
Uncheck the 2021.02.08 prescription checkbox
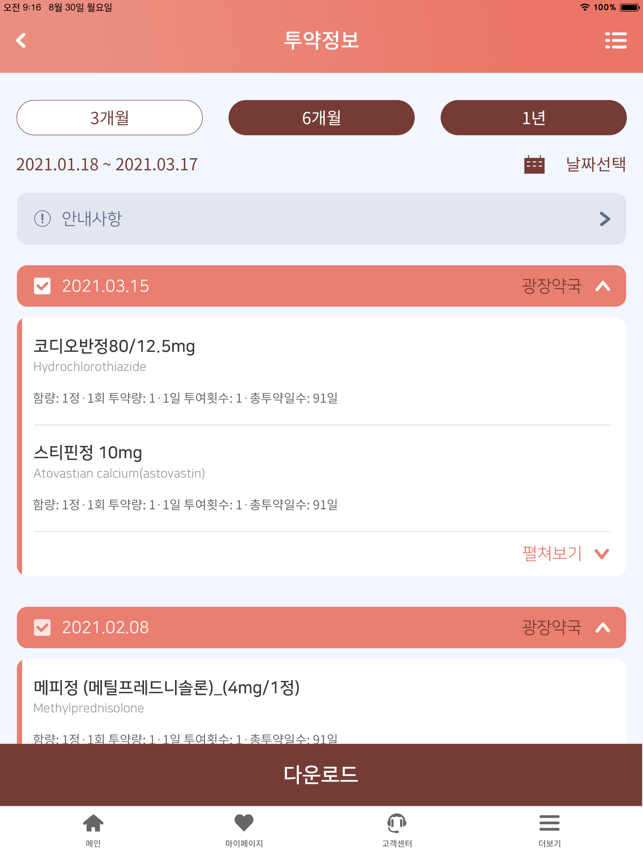(x=42, y=628)
